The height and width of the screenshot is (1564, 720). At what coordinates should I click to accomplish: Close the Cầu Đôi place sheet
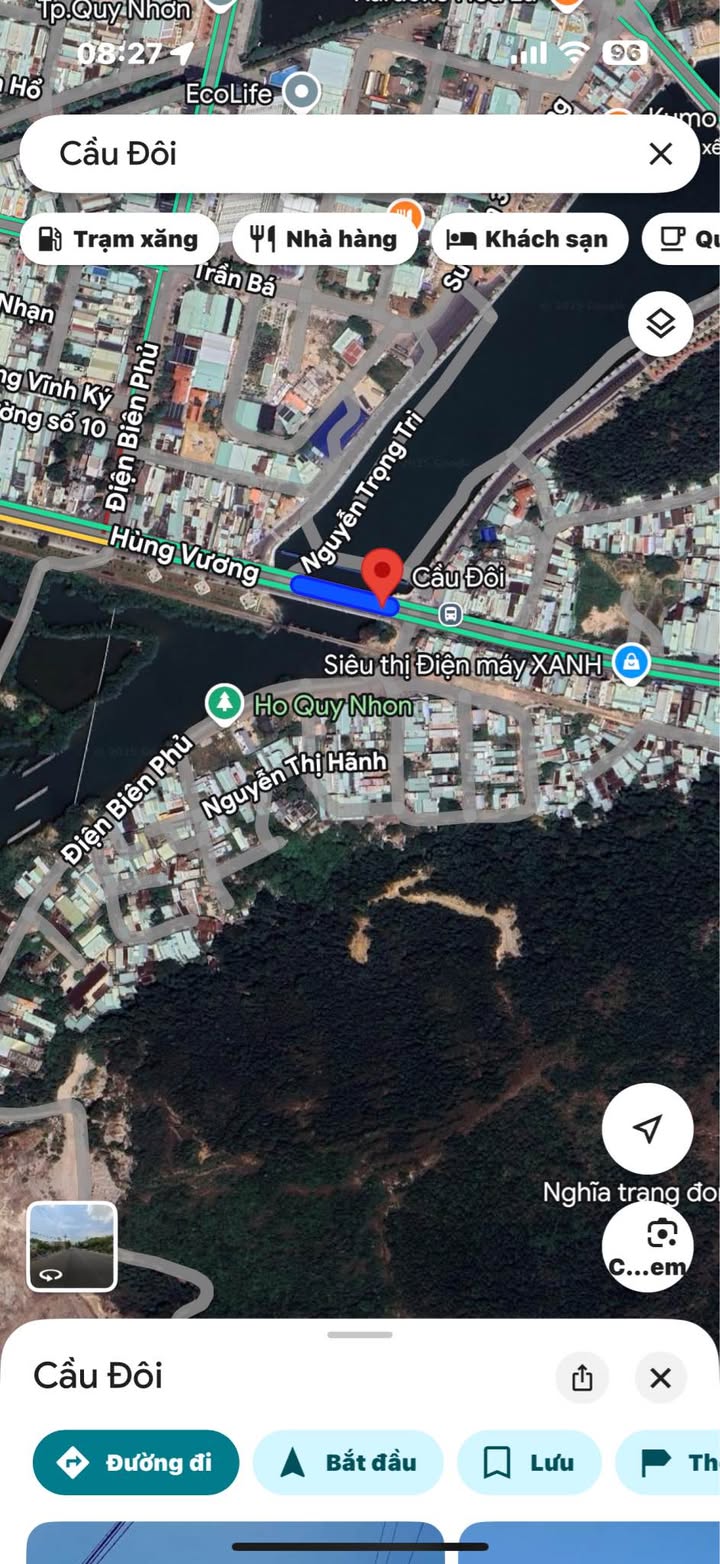click(660, 1378)
